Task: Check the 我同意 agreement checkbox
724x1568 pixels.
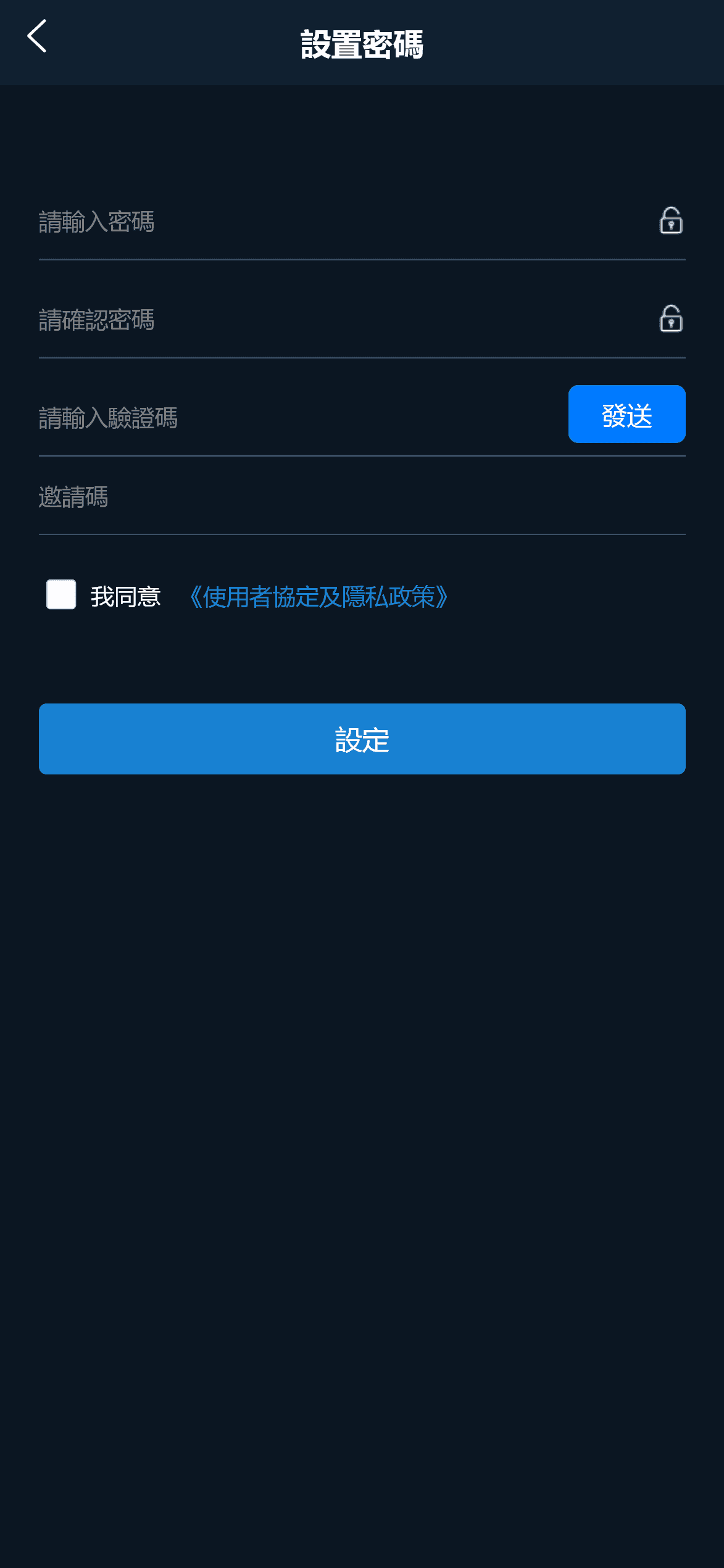Action: (61, 594)
